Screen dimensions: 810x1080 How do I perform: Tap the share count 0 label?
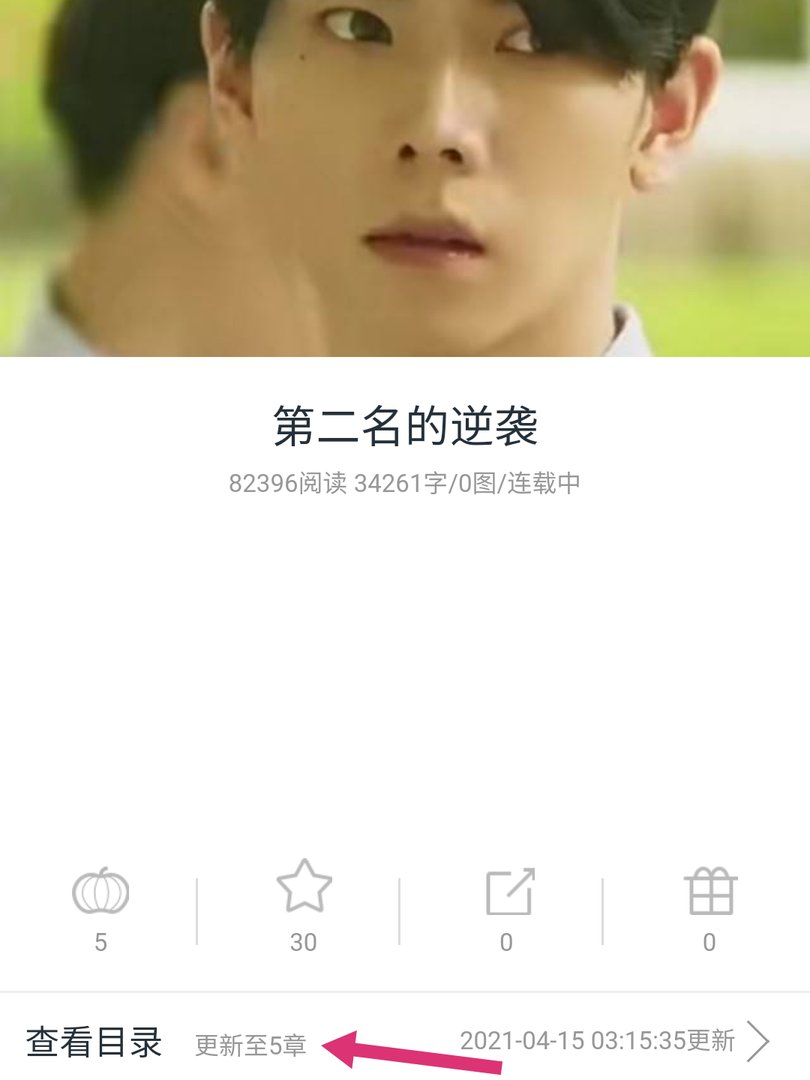508,941
